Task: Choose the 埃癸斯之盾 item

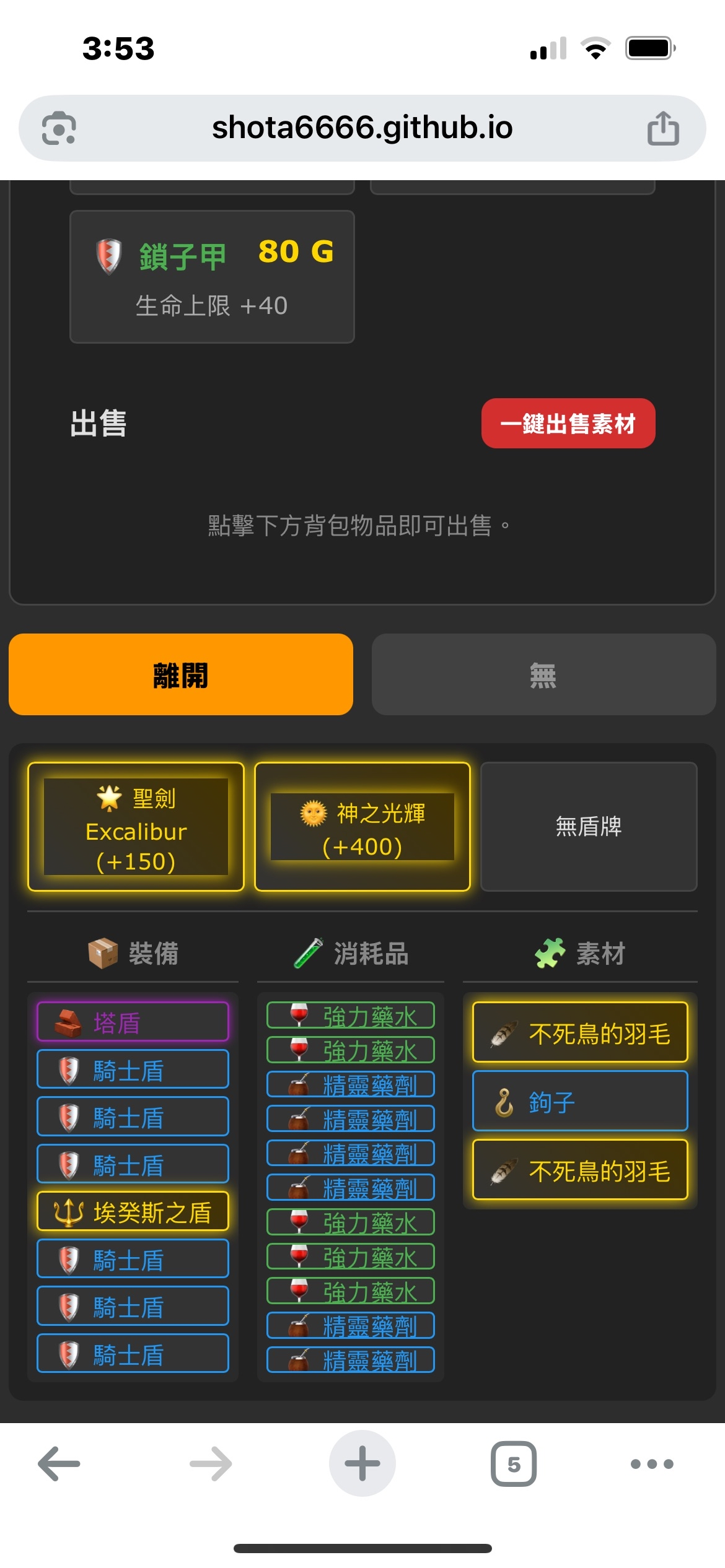Action: point(133,1212)
